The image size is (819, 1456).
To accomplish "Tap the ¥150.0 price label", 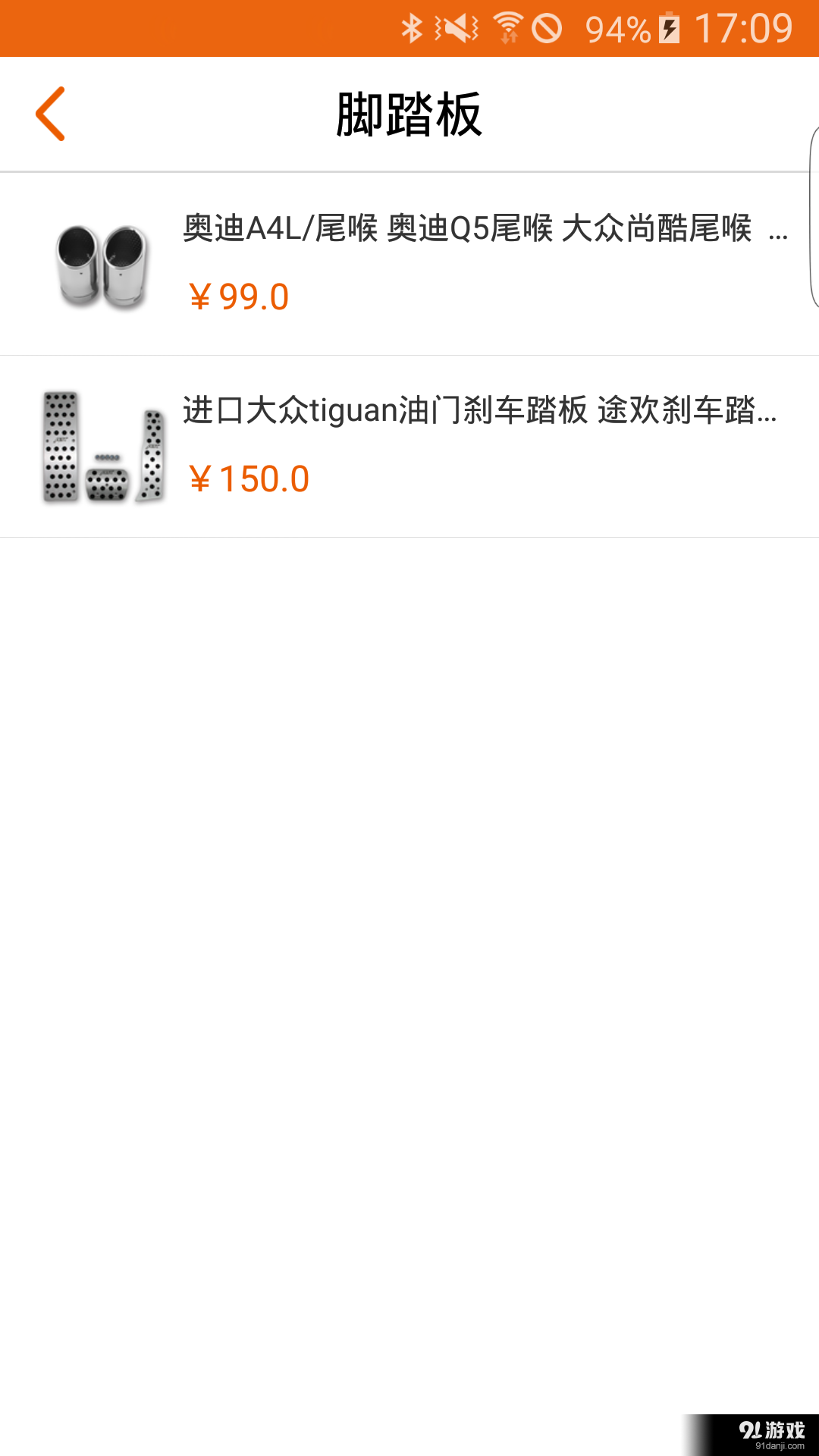I will point(250,478).
